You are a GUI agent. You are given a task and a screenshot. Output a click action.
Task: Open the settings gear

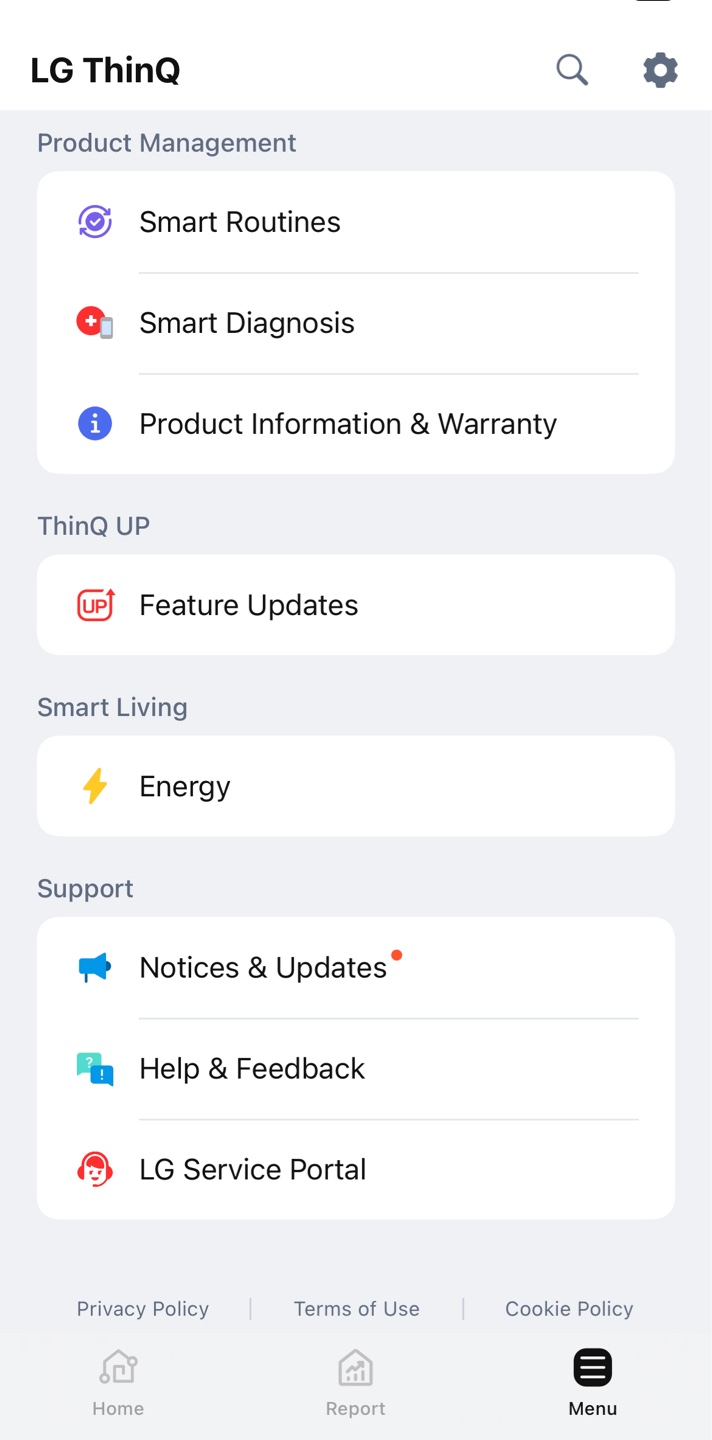coord(660,70)
